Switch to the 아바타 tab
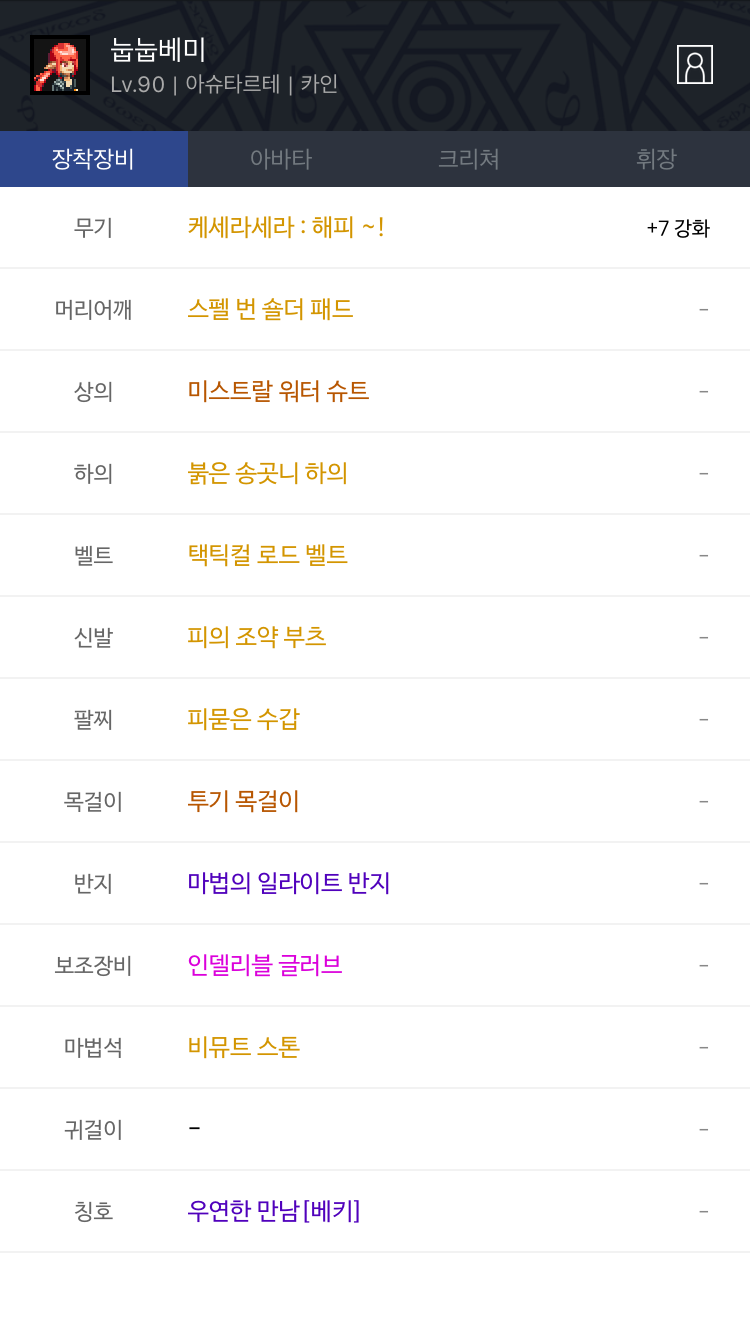 click(x=281, y=159)
